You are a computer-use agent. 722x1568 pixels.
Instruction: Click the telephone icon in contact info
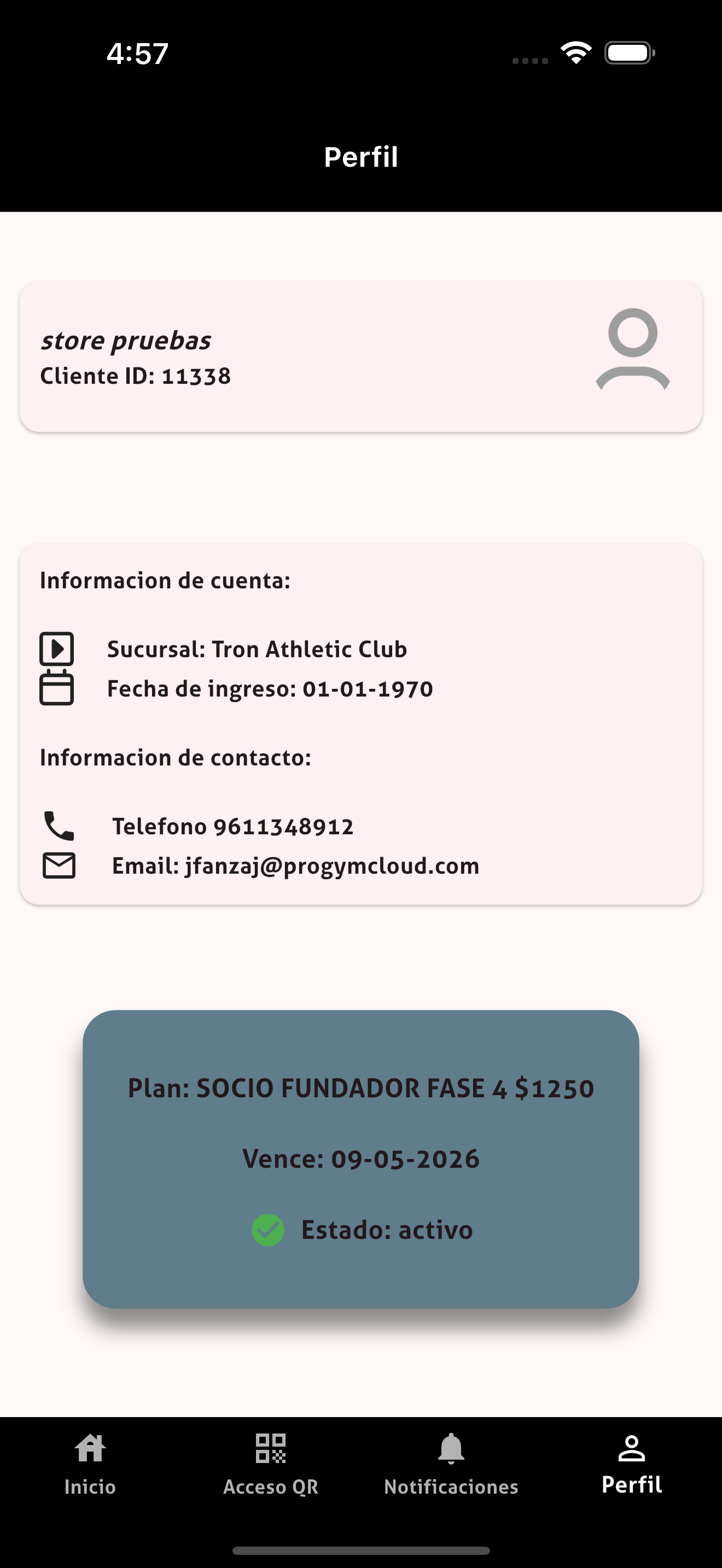pyautogui.click(x=58, y=826)
